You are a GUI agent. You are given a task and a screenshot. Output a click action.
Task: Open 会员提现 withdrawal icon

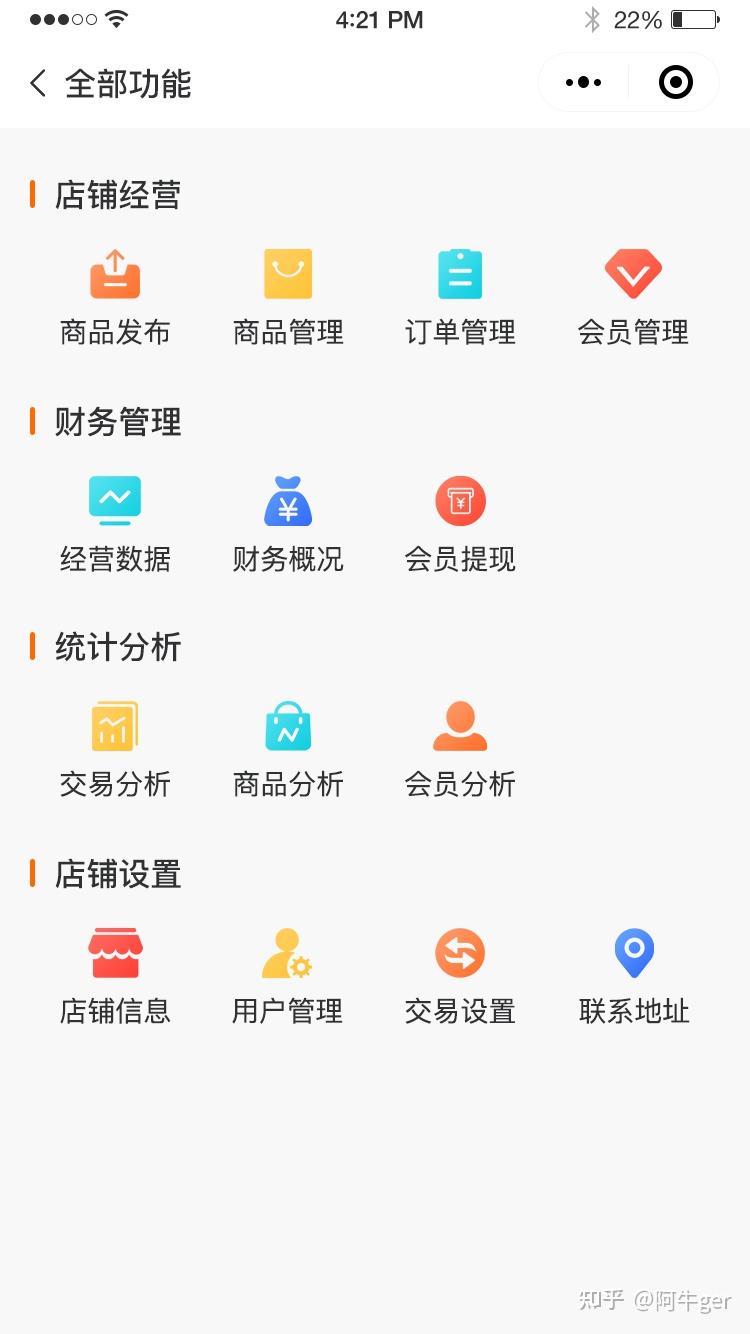pos(460,500)
